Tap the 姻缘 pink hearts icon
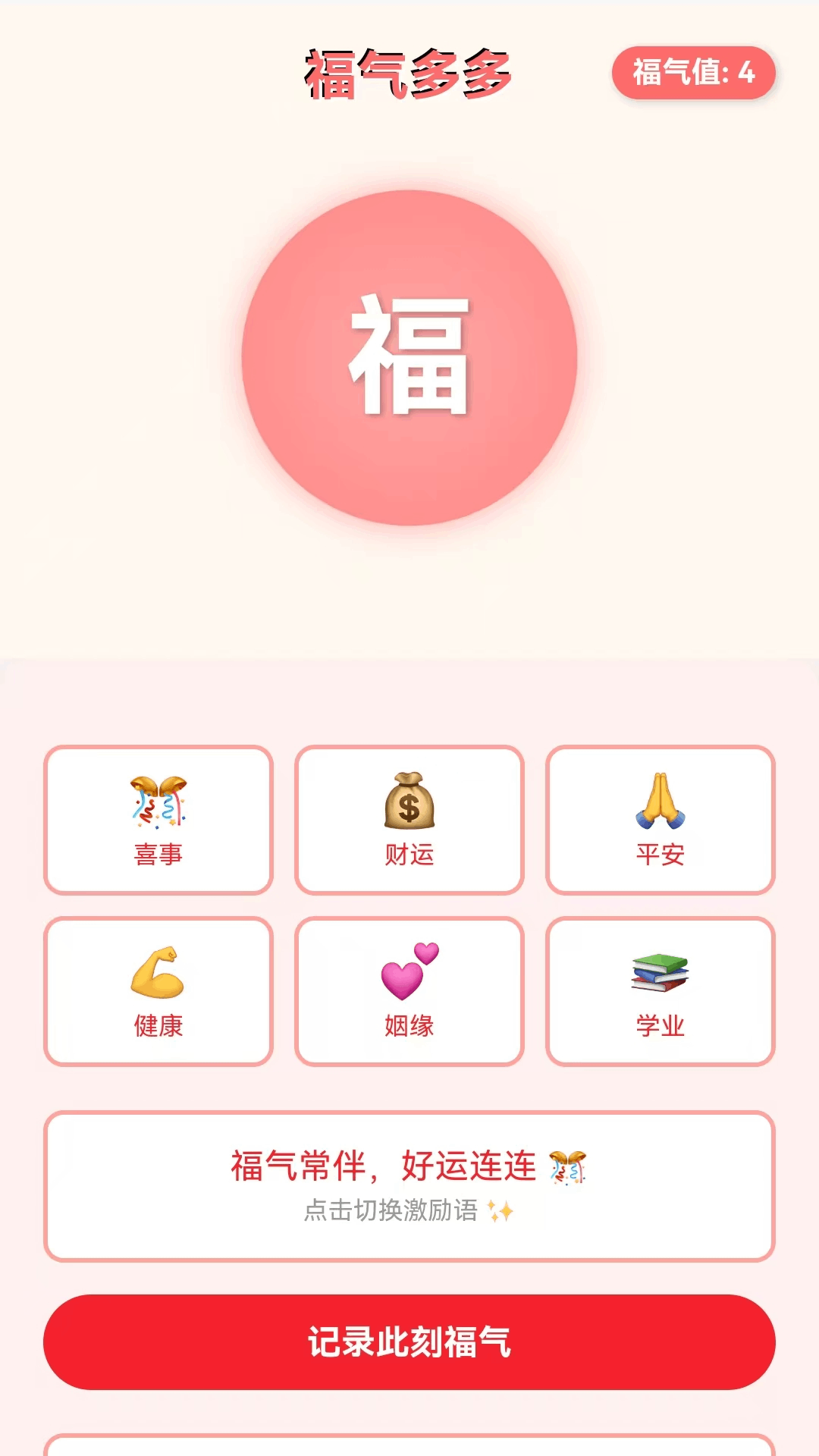This screenshot has height=1456, width=819. pyautogui.click(x=409, y=971)
